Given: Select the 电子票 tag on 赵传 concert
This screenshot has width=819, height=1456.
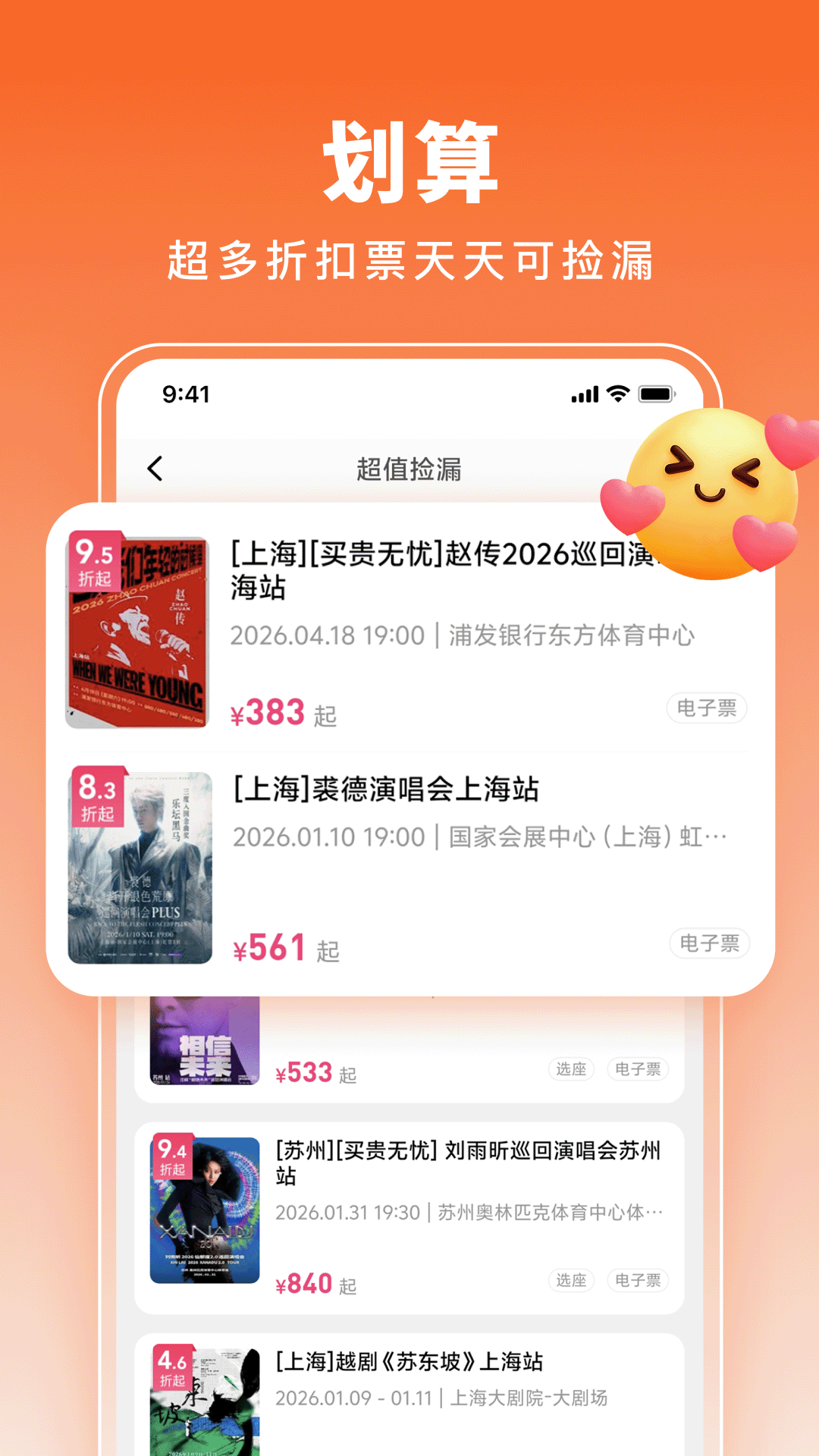Looking at the screenshot, I should coord(706,708).
